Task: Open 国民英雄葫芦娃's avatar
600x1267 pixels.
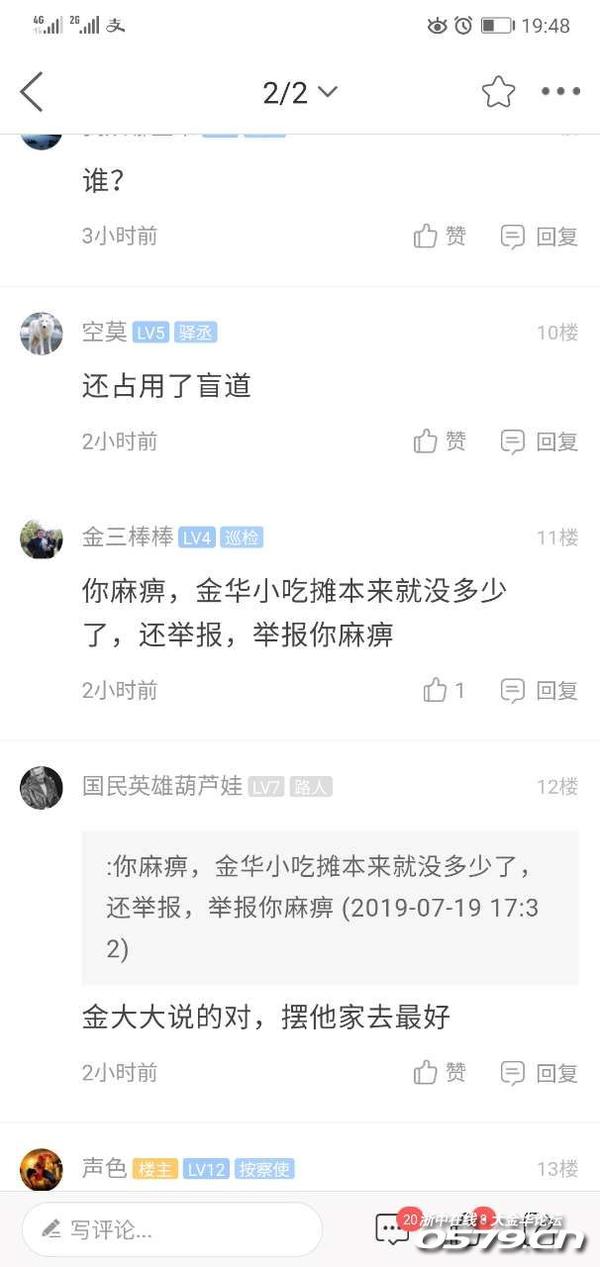Action: point(41,788)
